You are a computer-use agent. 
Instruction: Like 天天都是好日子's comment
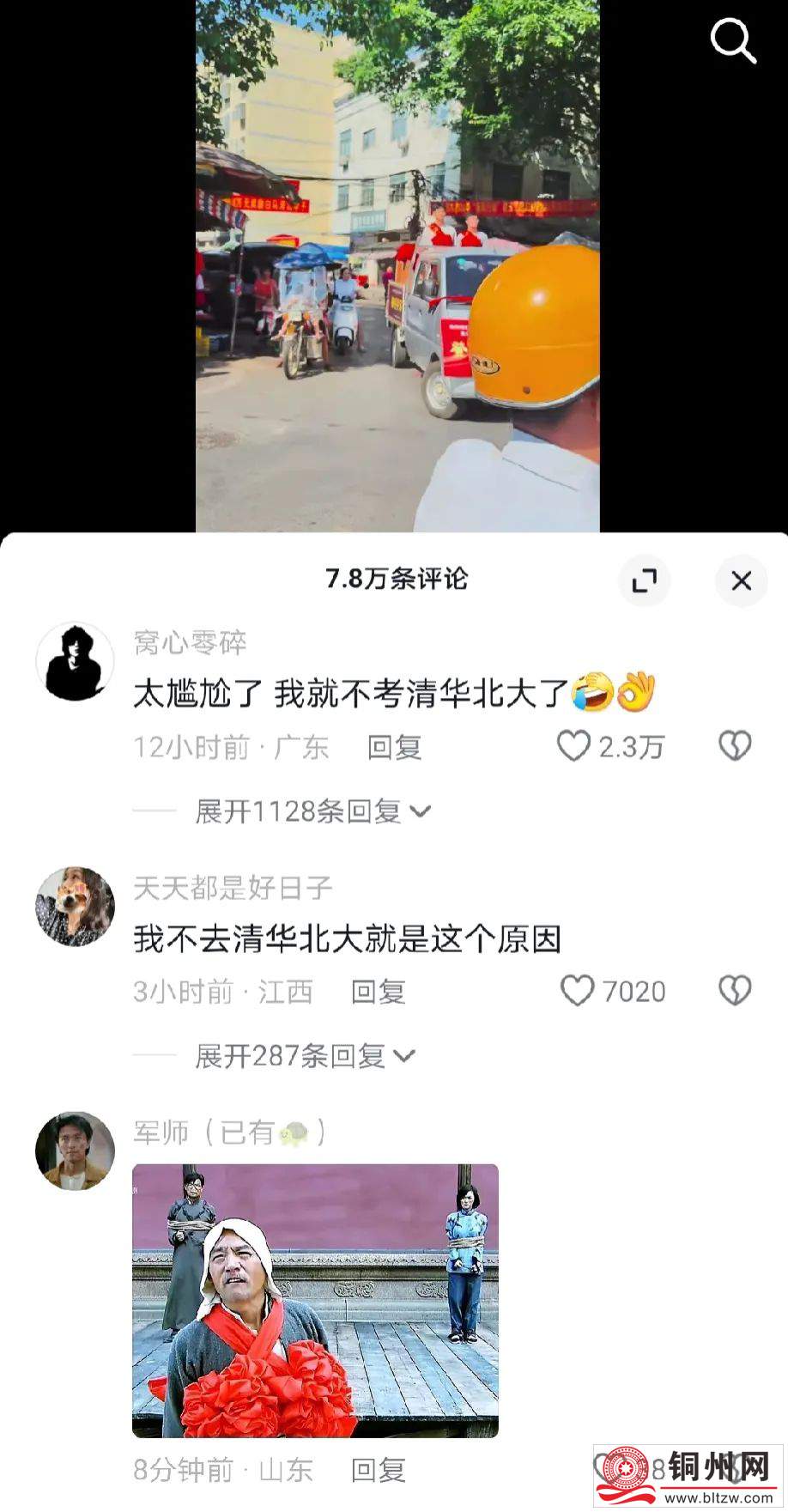pos(577,991)
